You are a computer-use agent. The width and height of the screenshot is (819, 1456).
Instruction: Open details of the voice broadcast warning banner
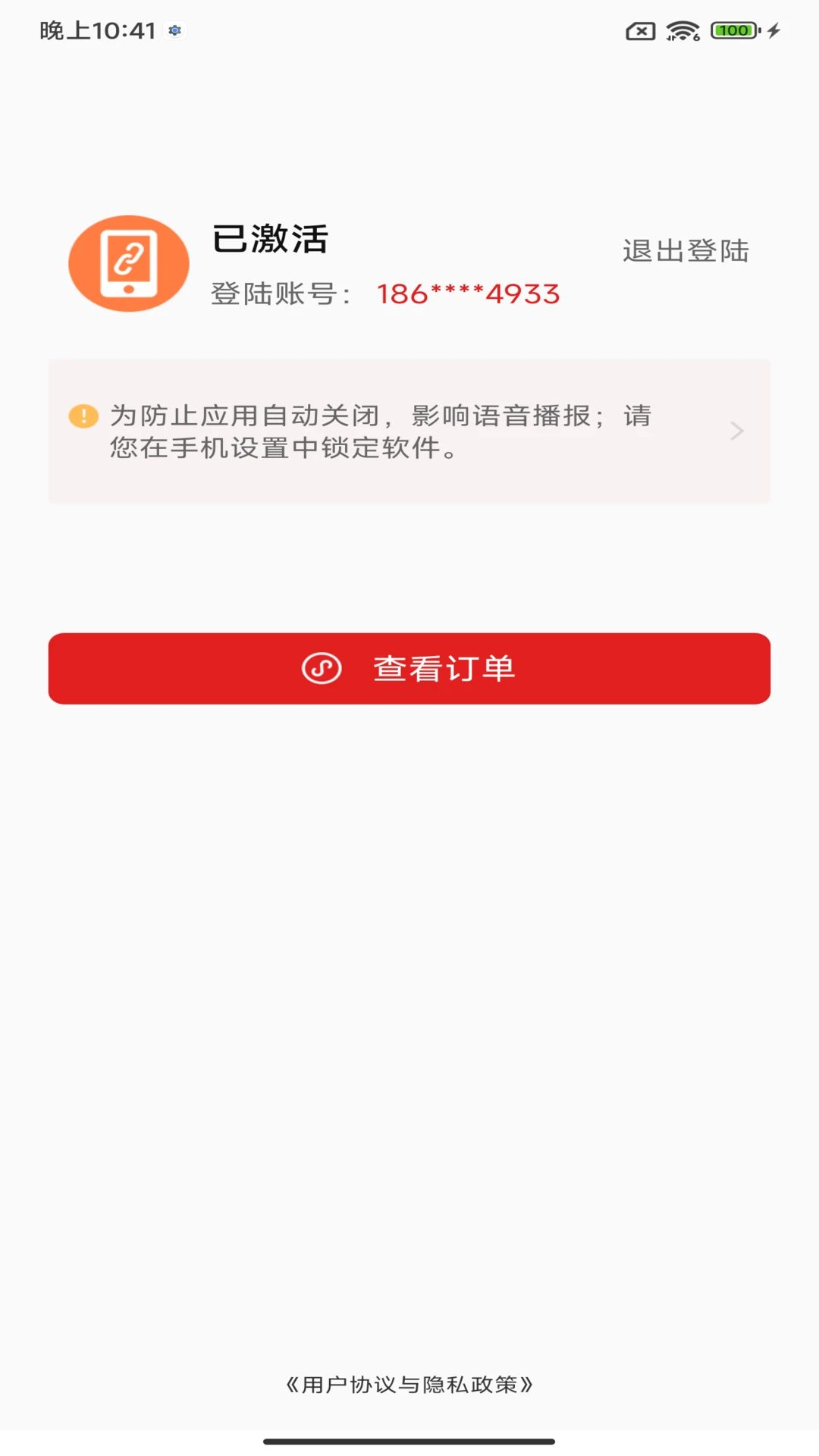409,431
